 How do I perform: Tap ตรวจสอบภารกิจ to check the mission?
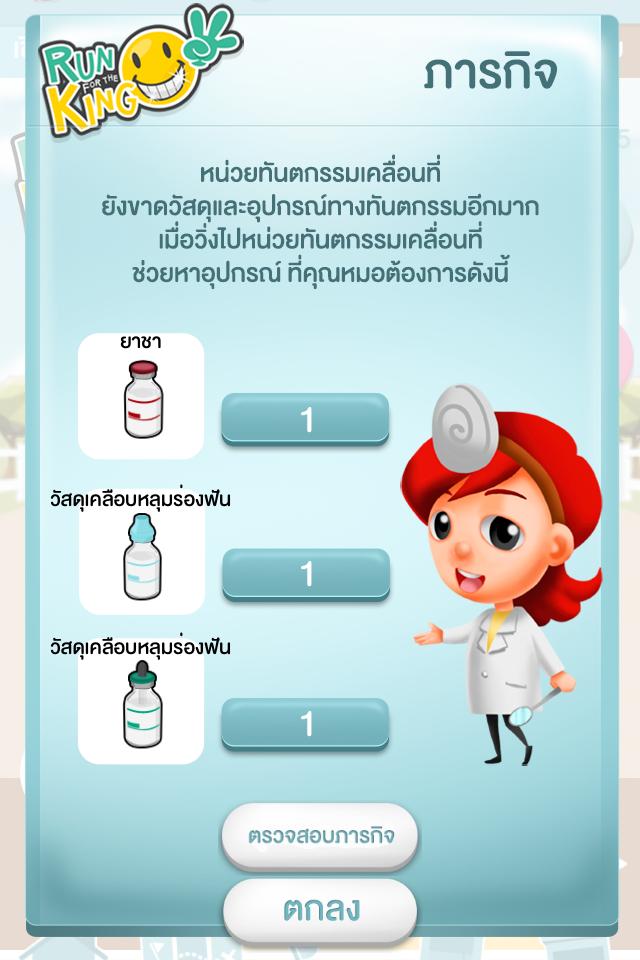319,835
